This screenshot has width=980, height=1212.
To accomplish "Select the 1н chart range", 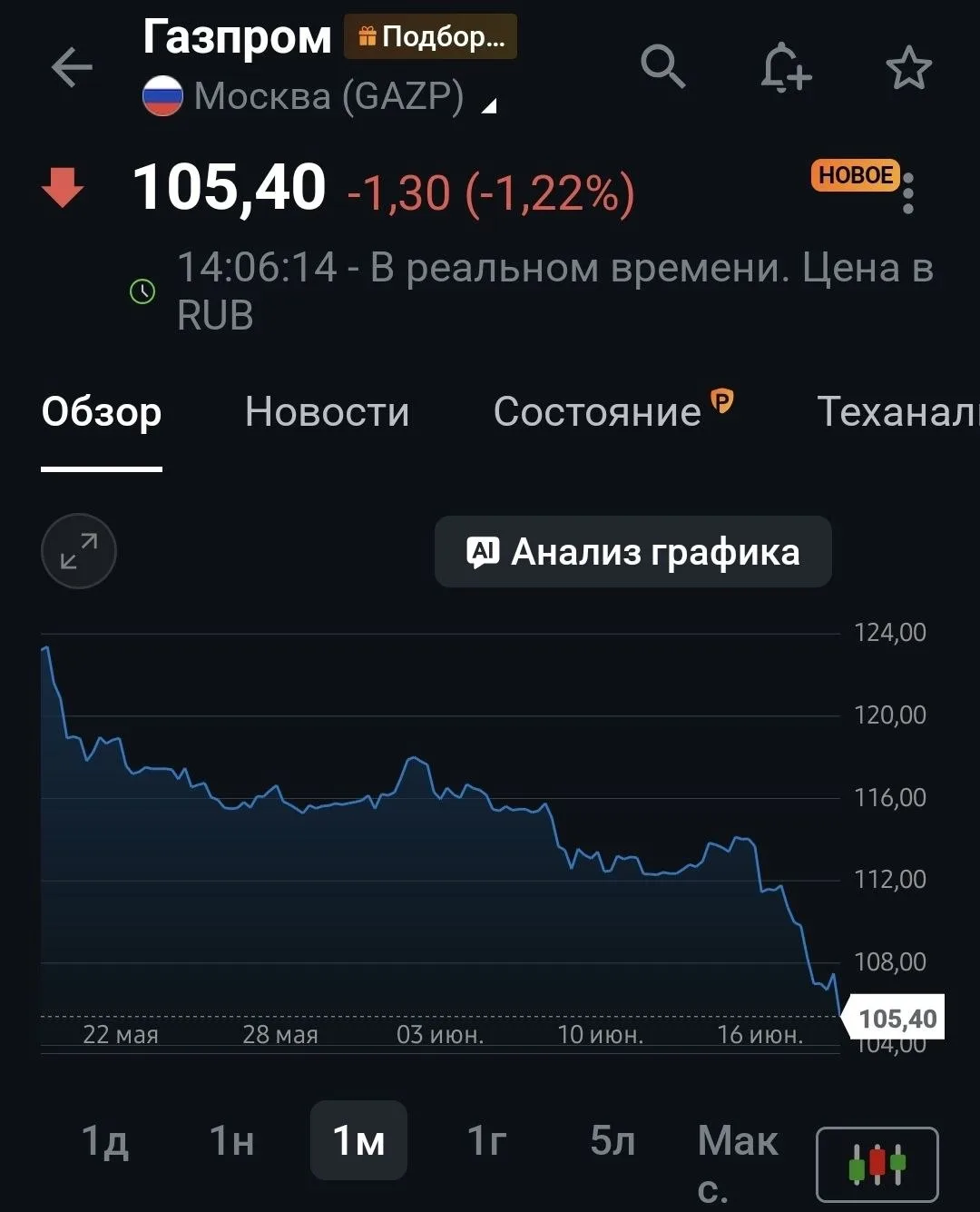I will pos(232,1141).
